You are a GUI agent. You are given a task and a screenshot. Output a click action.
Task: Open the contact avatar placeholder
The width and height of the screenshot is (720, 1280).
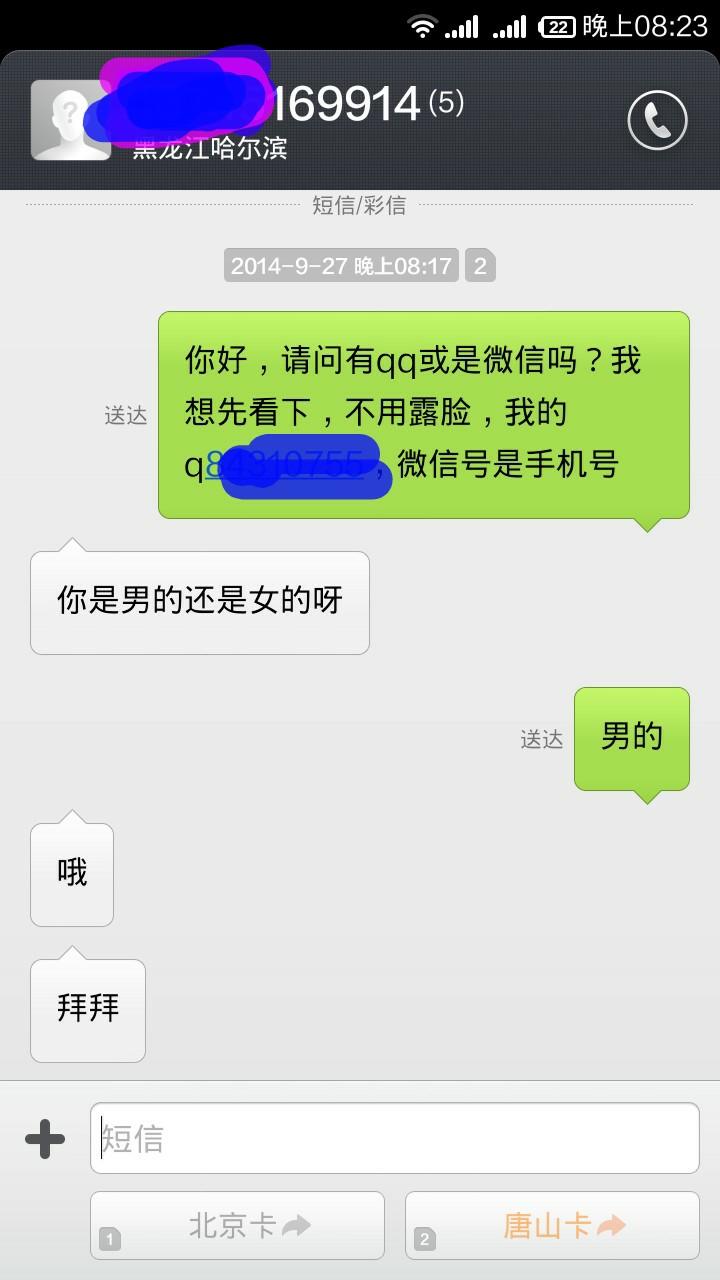click(68, 120)
